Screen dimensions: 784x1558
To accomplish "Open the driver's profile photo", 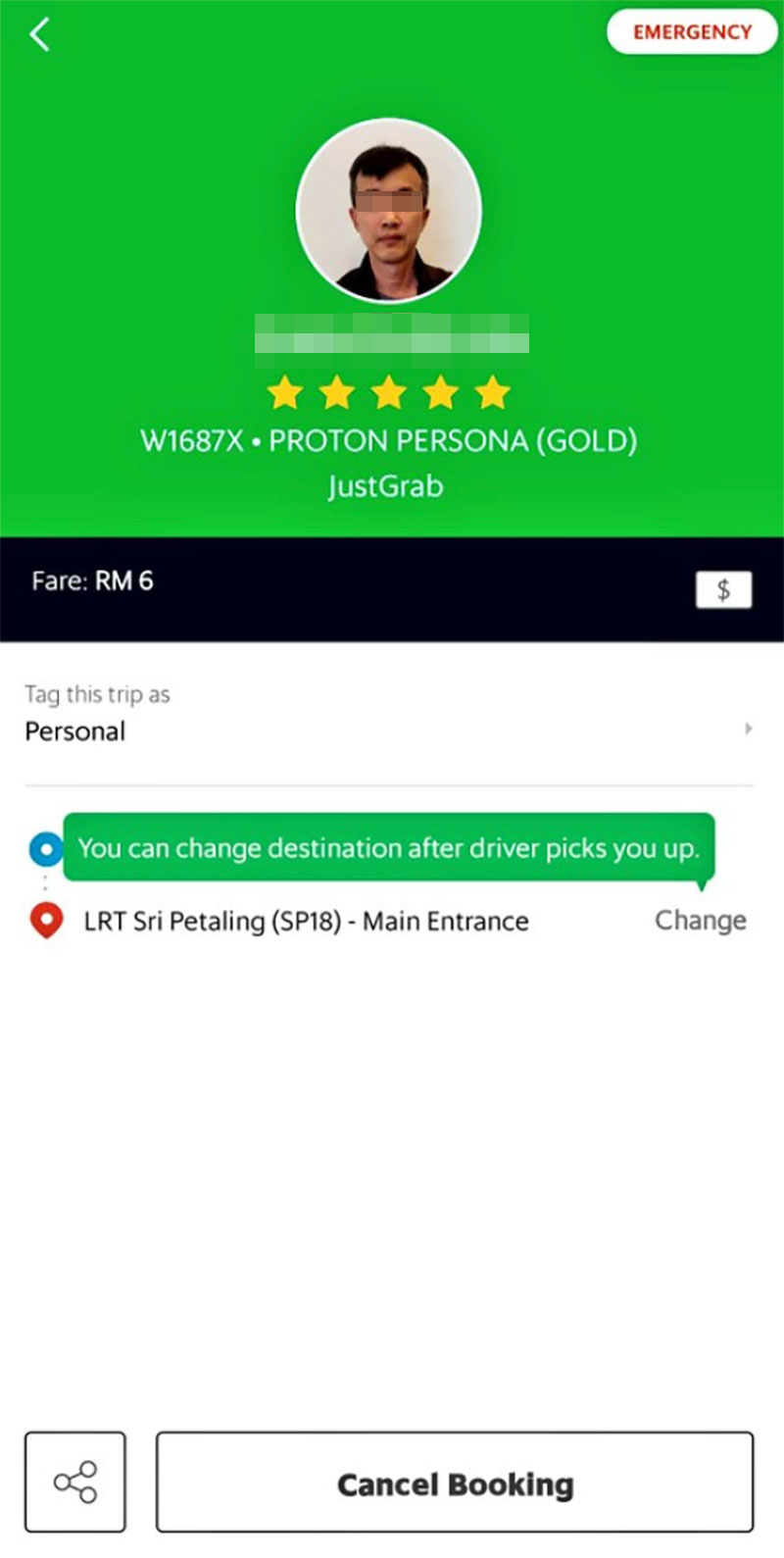I will click(389, 211).
